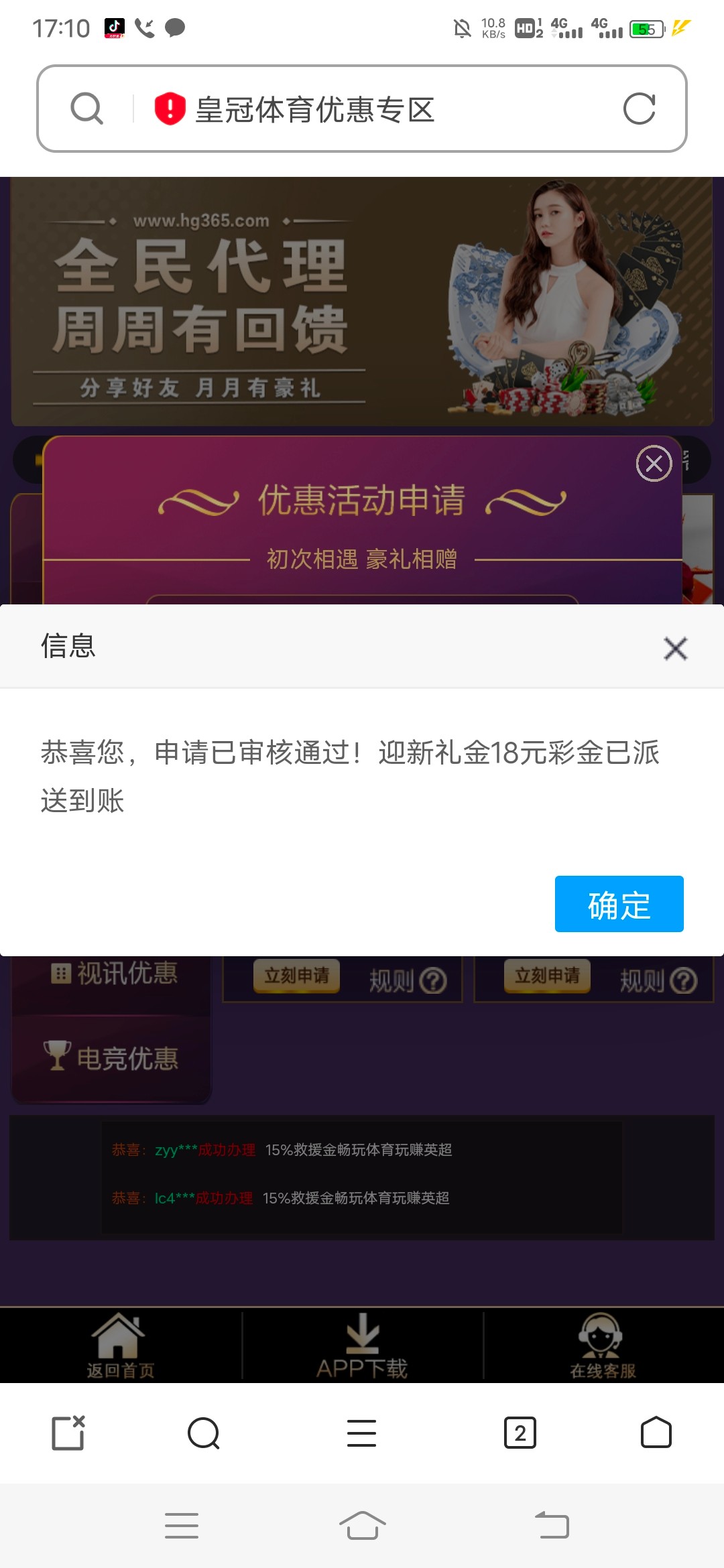Close the 信息 dialog
This screenshot has height=1568, width=724.
coord(675,648)
